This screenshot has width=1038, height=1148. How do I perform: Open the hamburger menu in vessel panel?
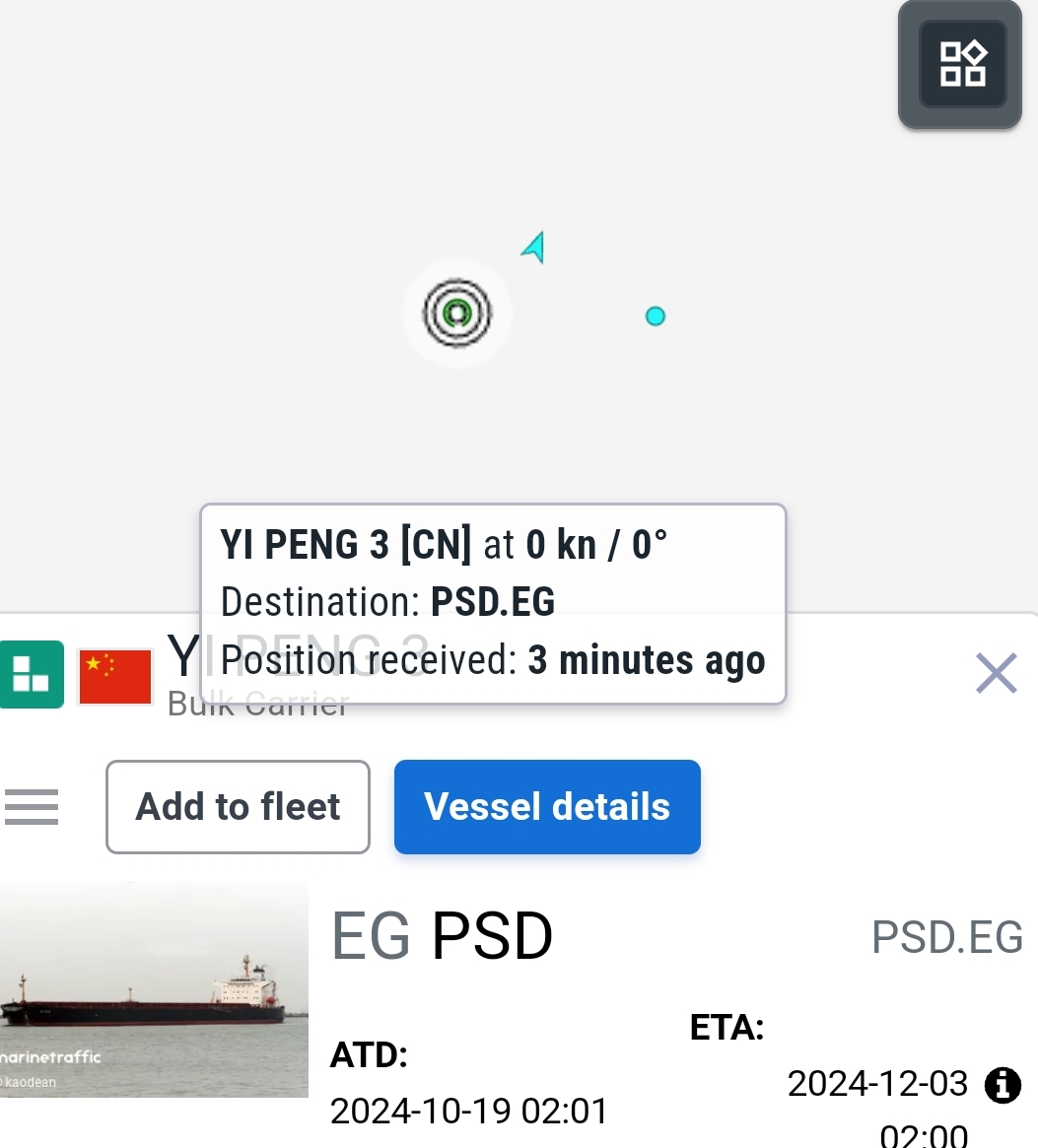point(32,807)
